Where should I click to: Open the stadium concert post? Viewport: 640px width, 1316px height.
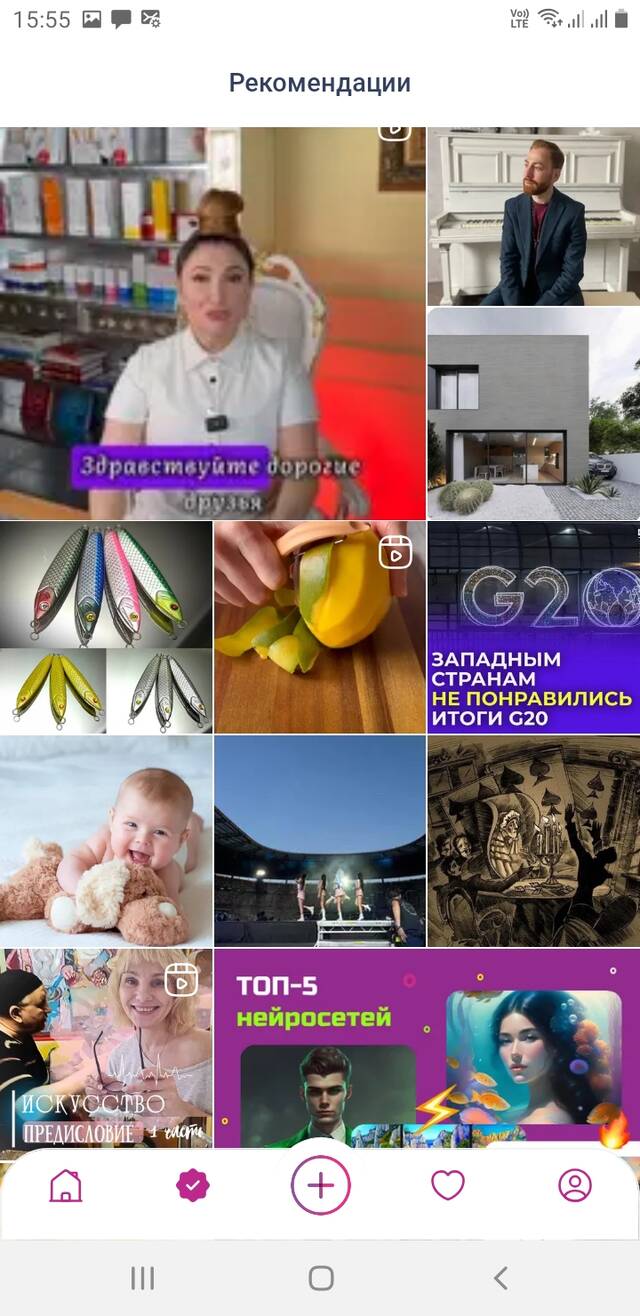pos(320,841)
